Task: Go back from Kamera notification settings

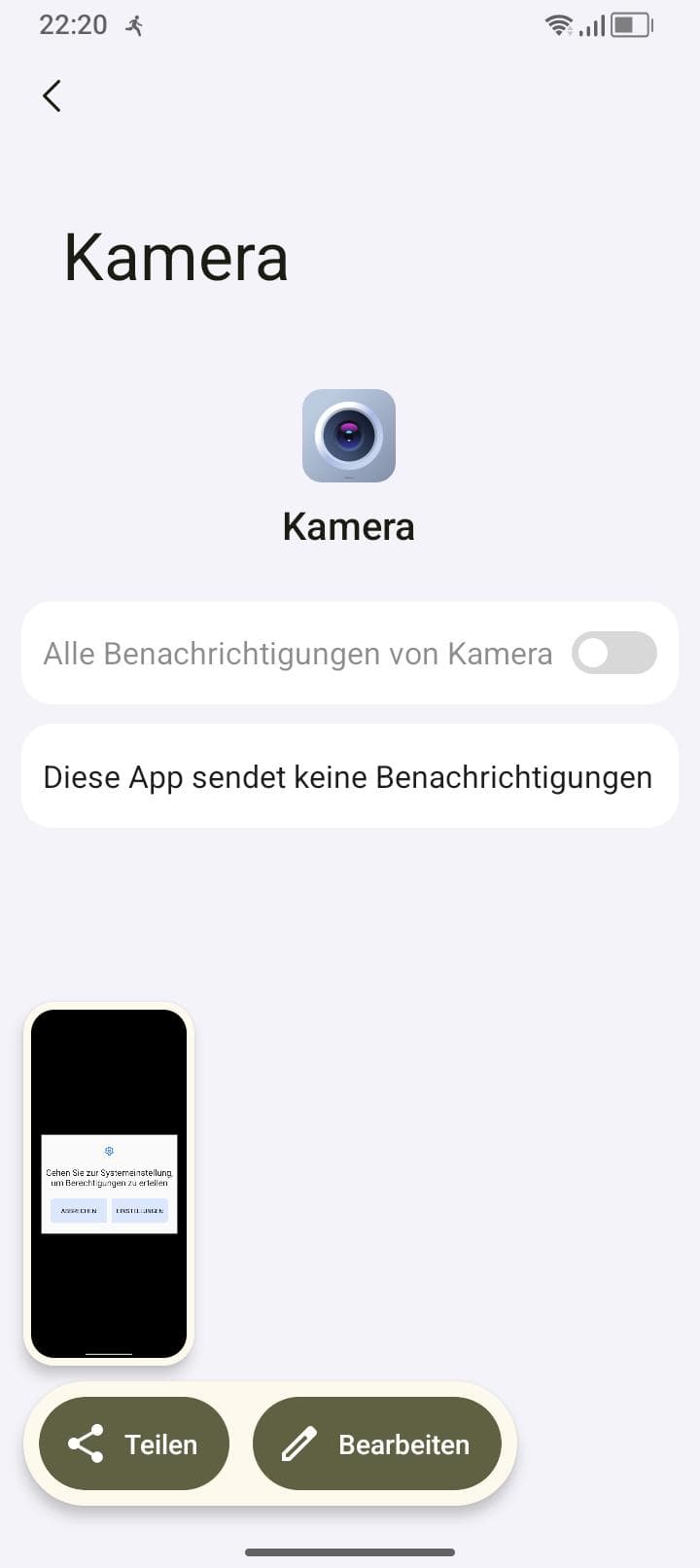Action: tap(52, 95)
